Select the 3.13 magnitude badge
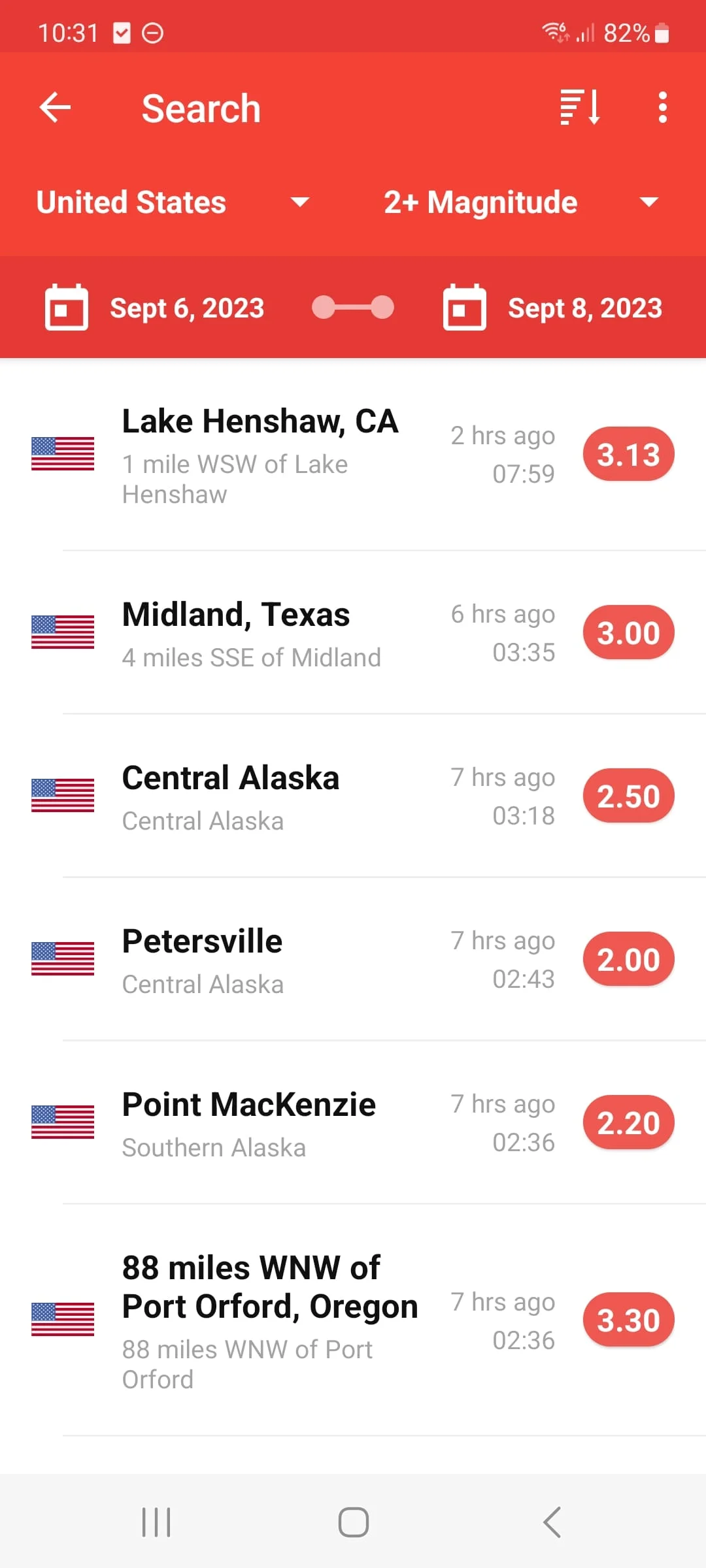 click(x=628, y=453)
